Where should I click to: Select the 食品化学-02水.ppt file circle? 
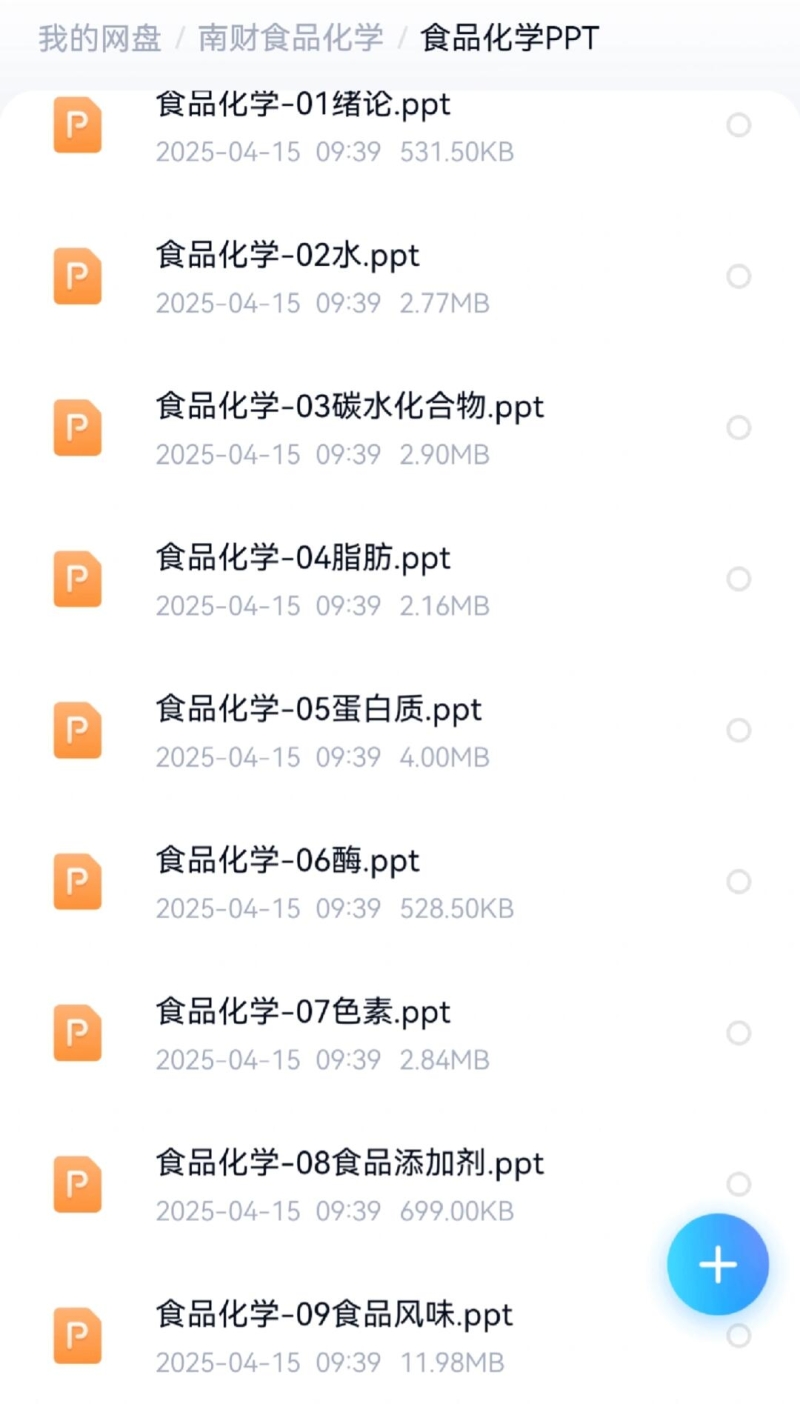(739, 276)
